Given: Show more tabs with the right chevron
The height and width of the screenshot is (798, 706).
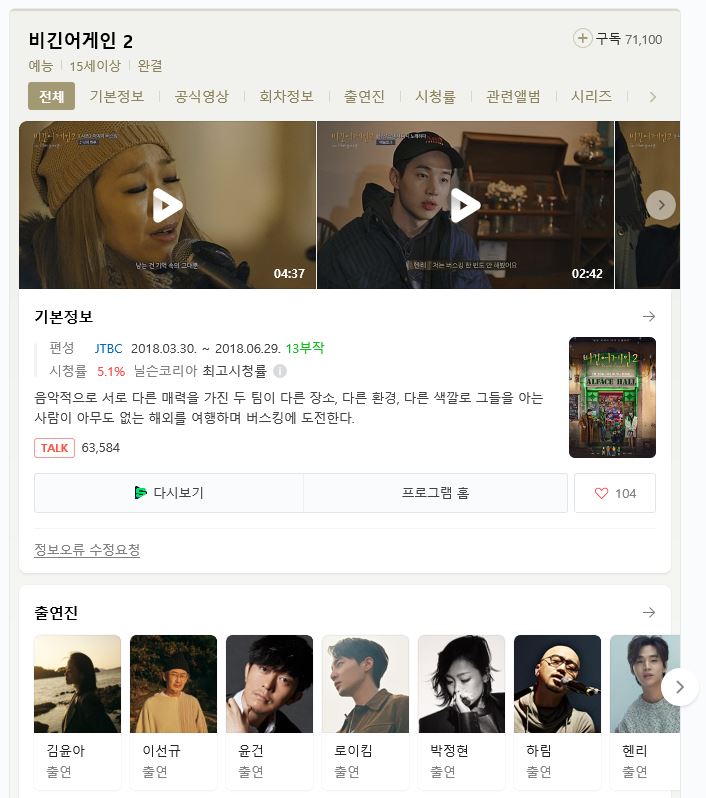Looking at the screenshot, I should (x=653, y=97).
